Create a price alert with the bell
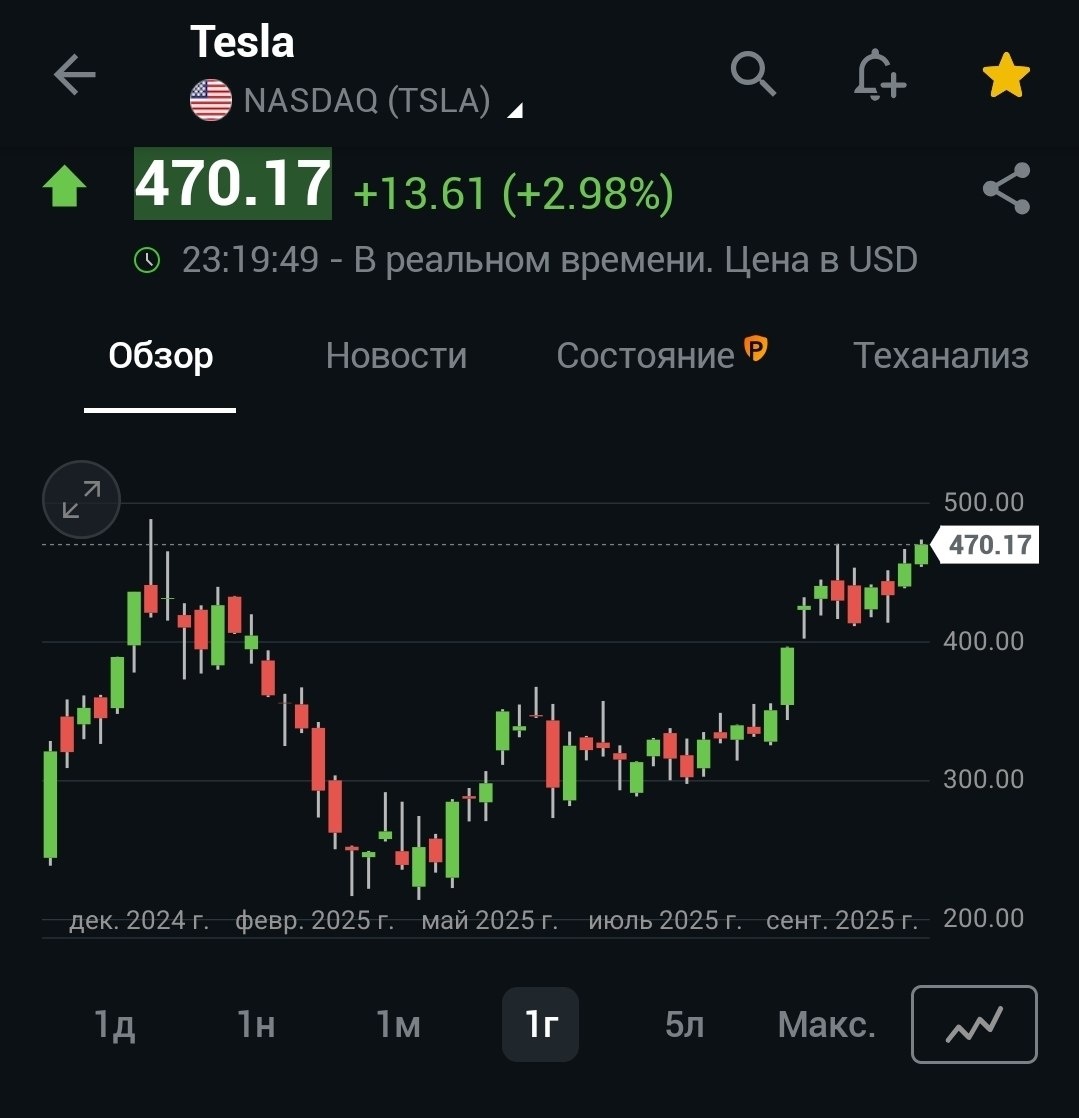Image resolution: width=1079 pixels, height=1118 pixels. (x=879, y=76)
